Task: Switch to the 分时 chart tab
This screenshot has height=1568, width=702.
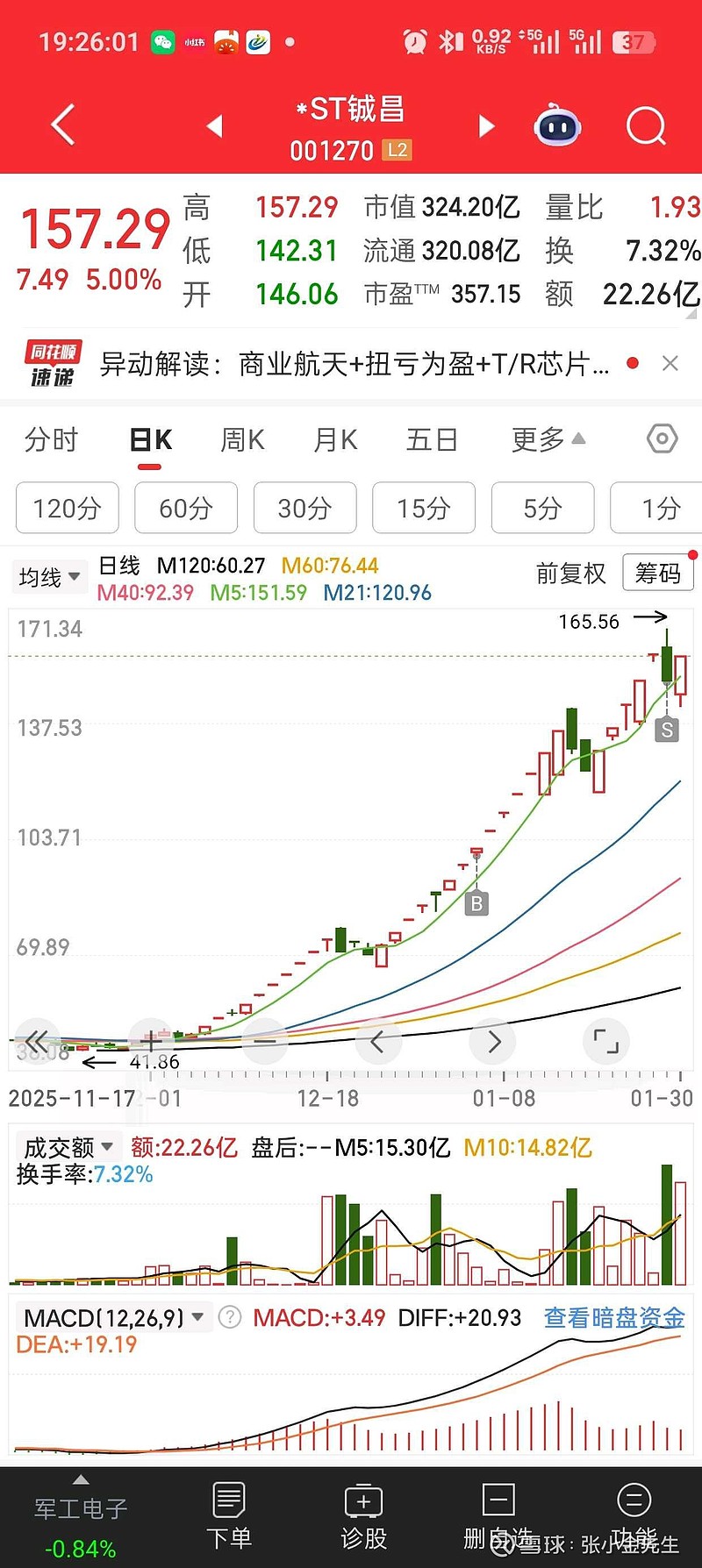Action: pos(51,439)
